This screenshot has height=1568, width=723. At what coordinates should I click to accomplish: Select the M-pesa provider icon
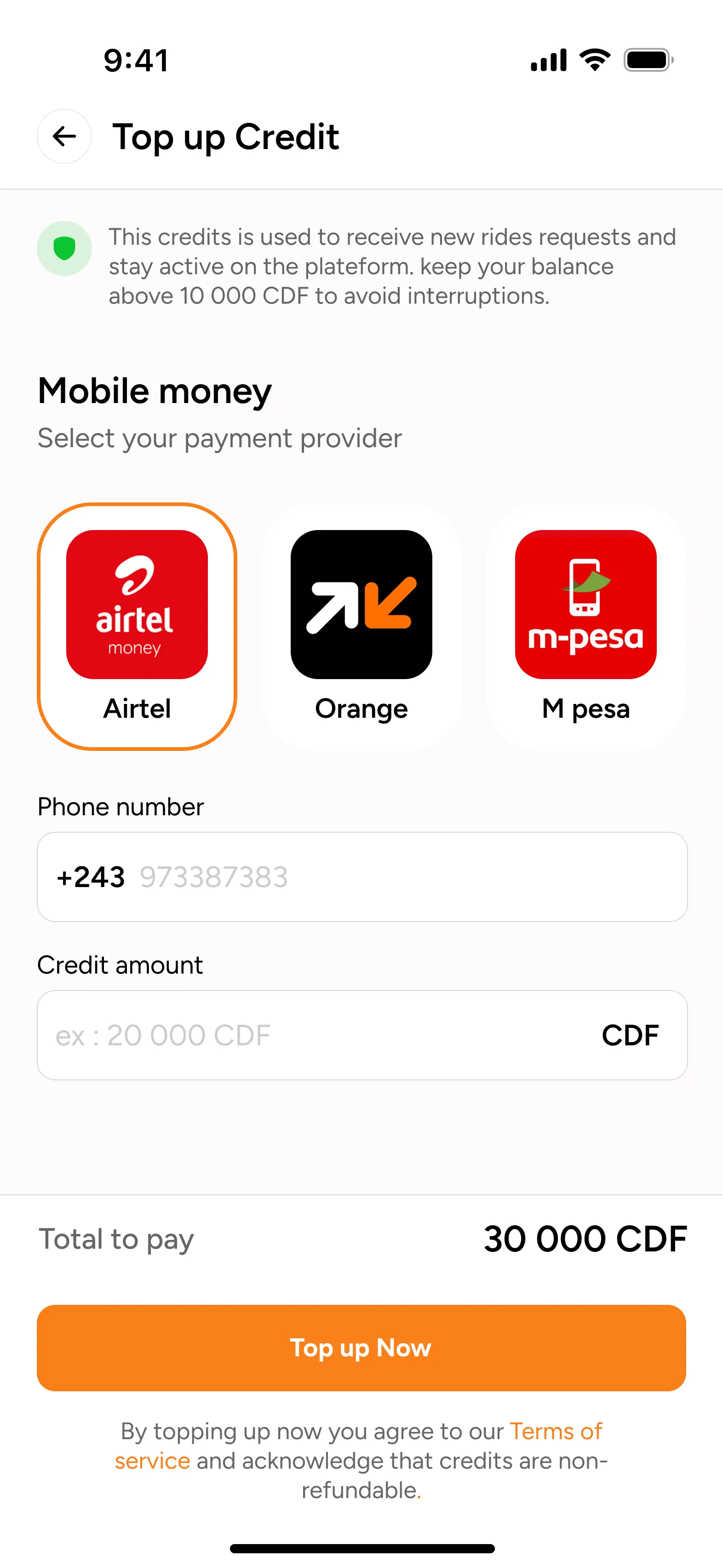[x=585, y=605]
